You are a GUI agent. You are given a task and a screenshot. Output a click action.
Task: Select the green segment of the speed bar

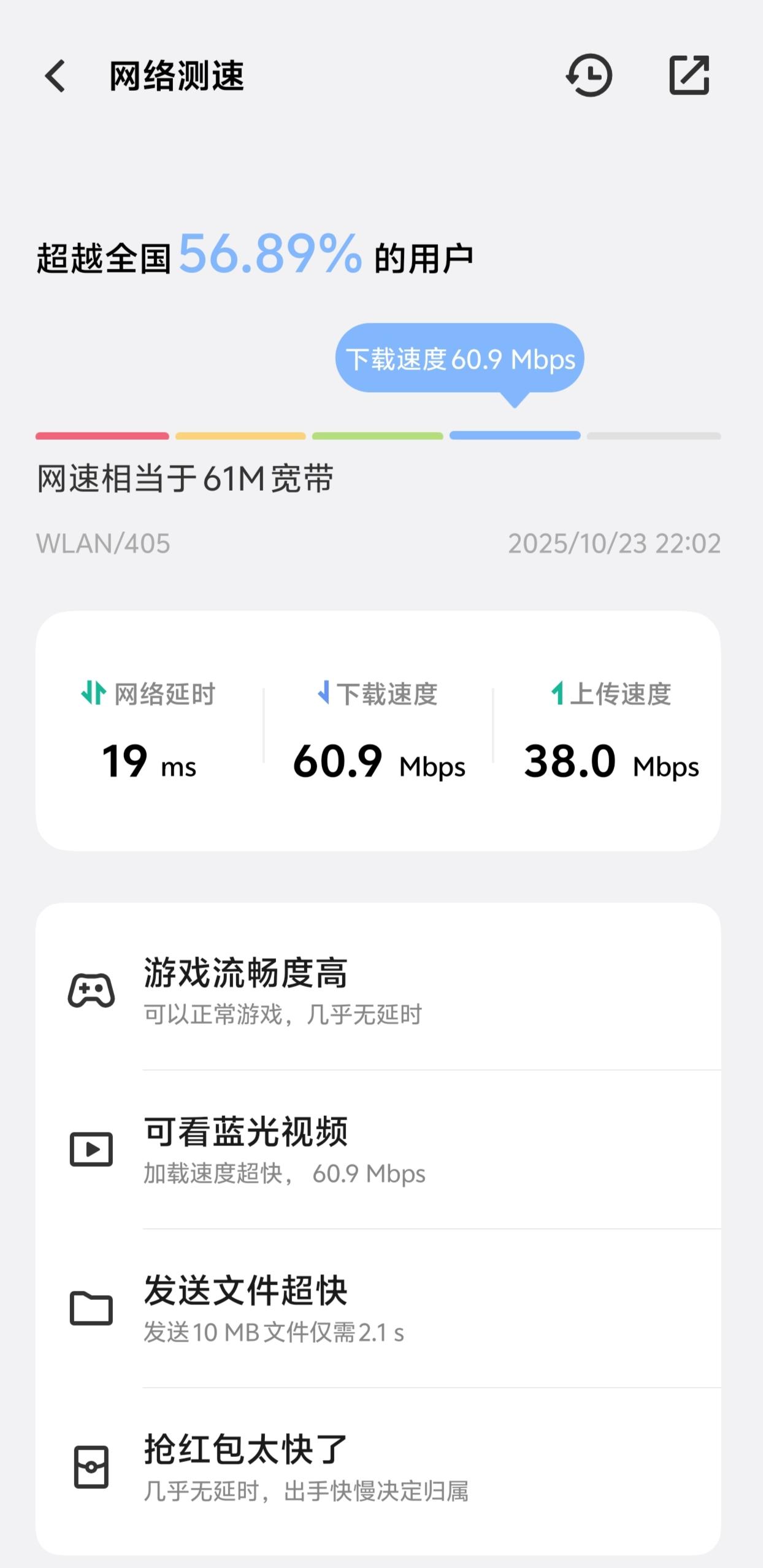click(x=377, y=436)
